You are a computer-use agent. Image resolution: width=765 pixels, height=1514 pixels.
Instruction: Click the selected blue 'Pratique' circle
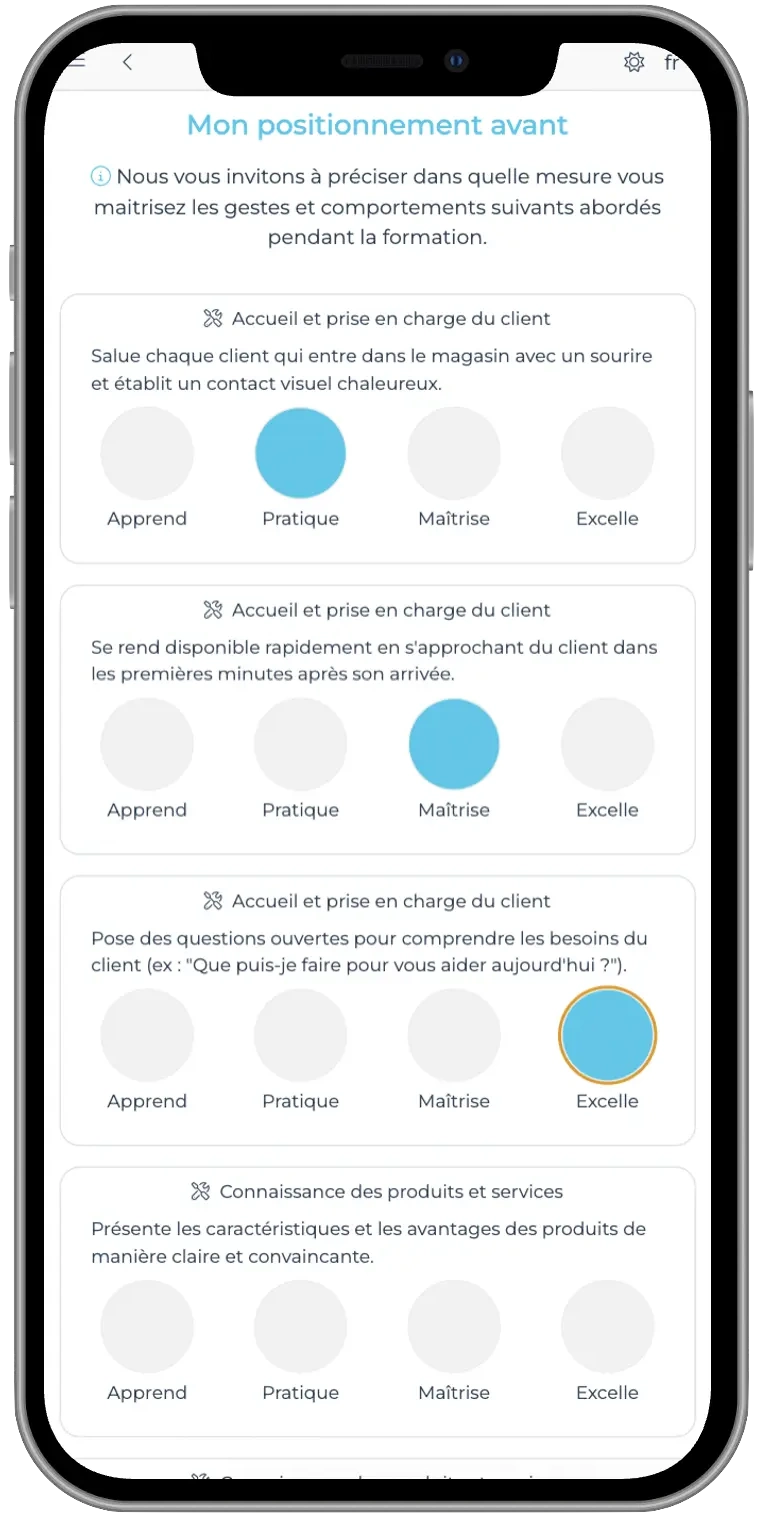point(300,453)
